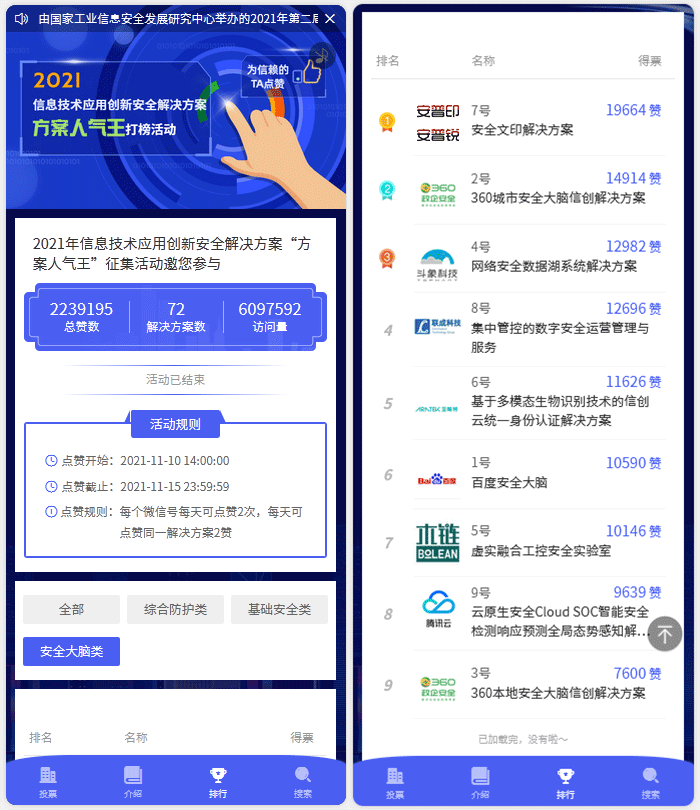
Task: Close the scrolling announcement bar
Action: click(330, 19)
